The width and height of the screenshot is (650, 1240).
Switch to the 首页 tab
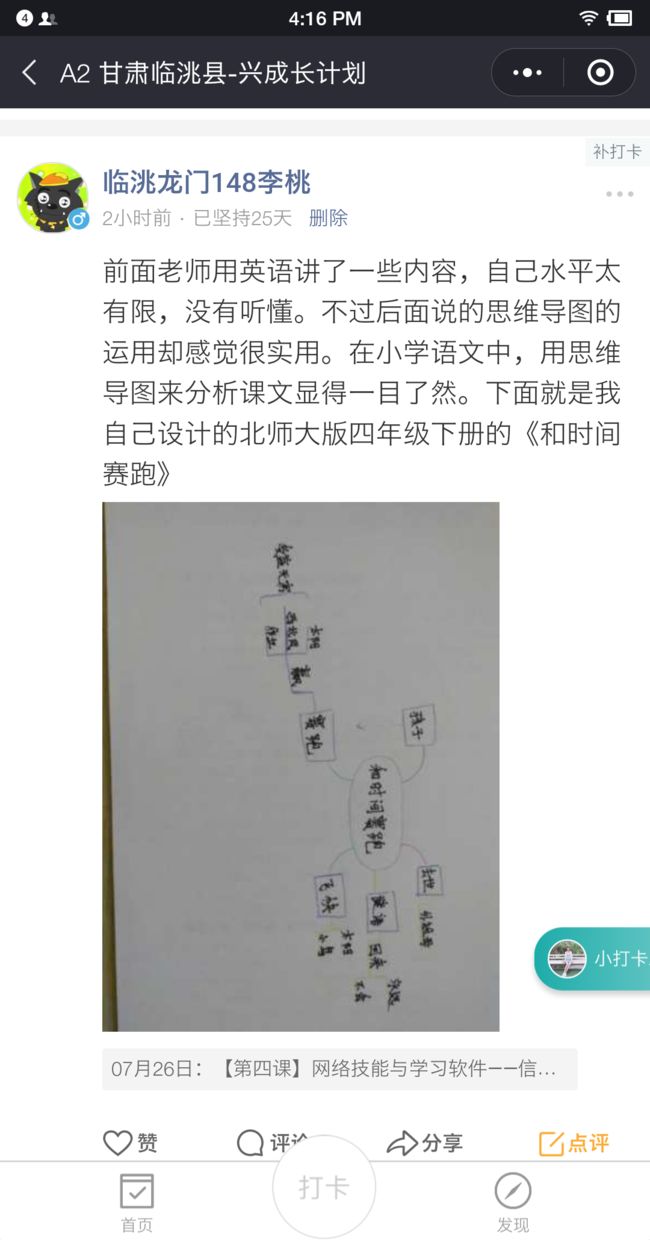pyautogui.click(x=137, y=1203)
